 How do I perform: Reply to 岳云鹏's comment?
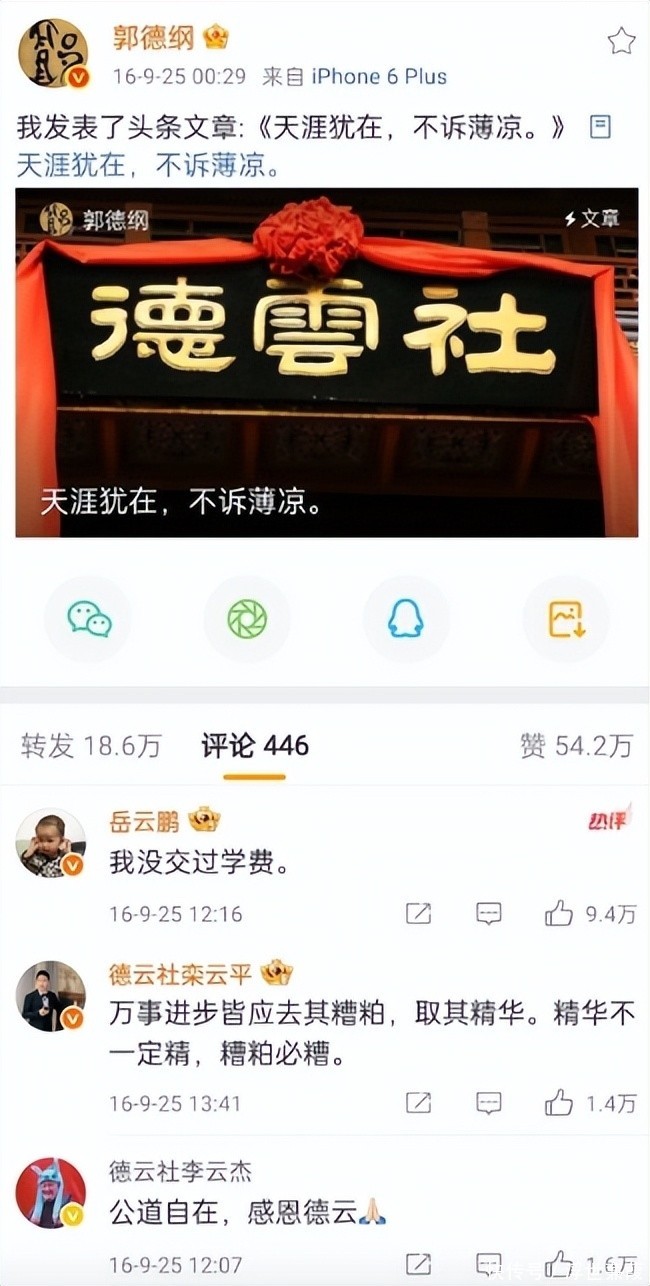point(488,913)
